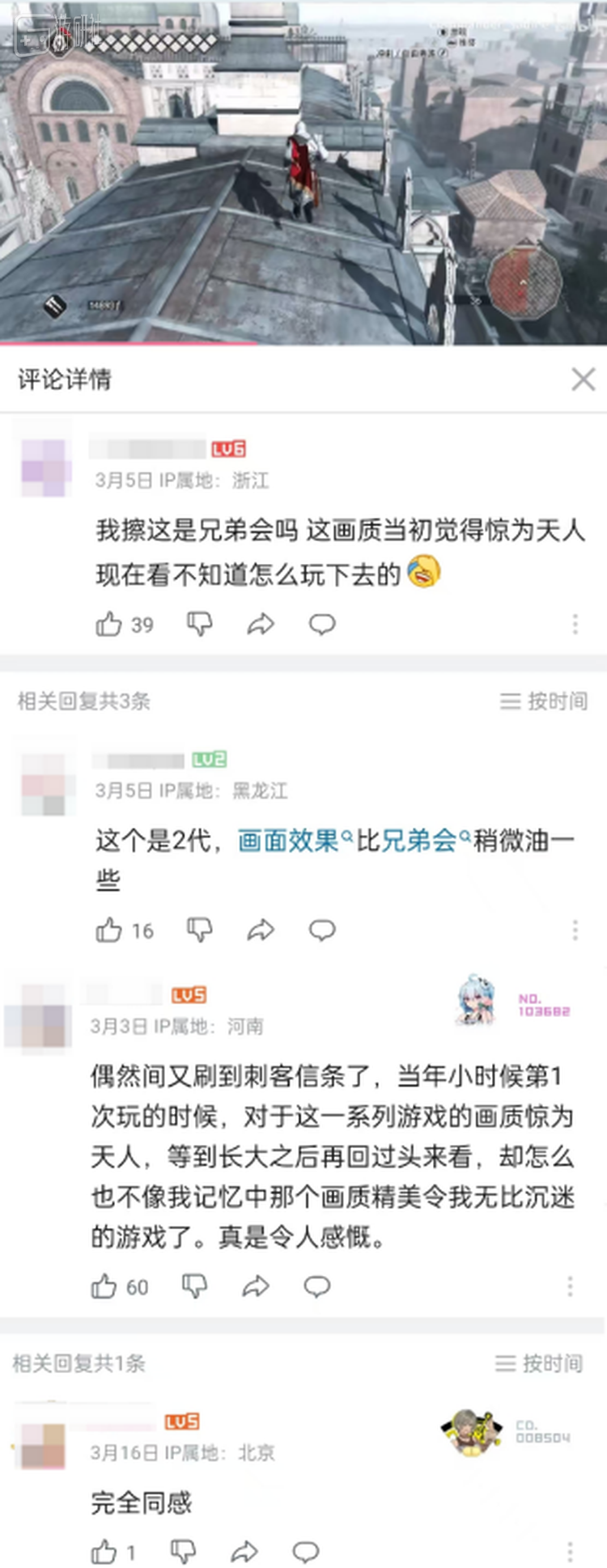
Task: Open more options for the 黑龙江 reply
Action: click(575, 930)
